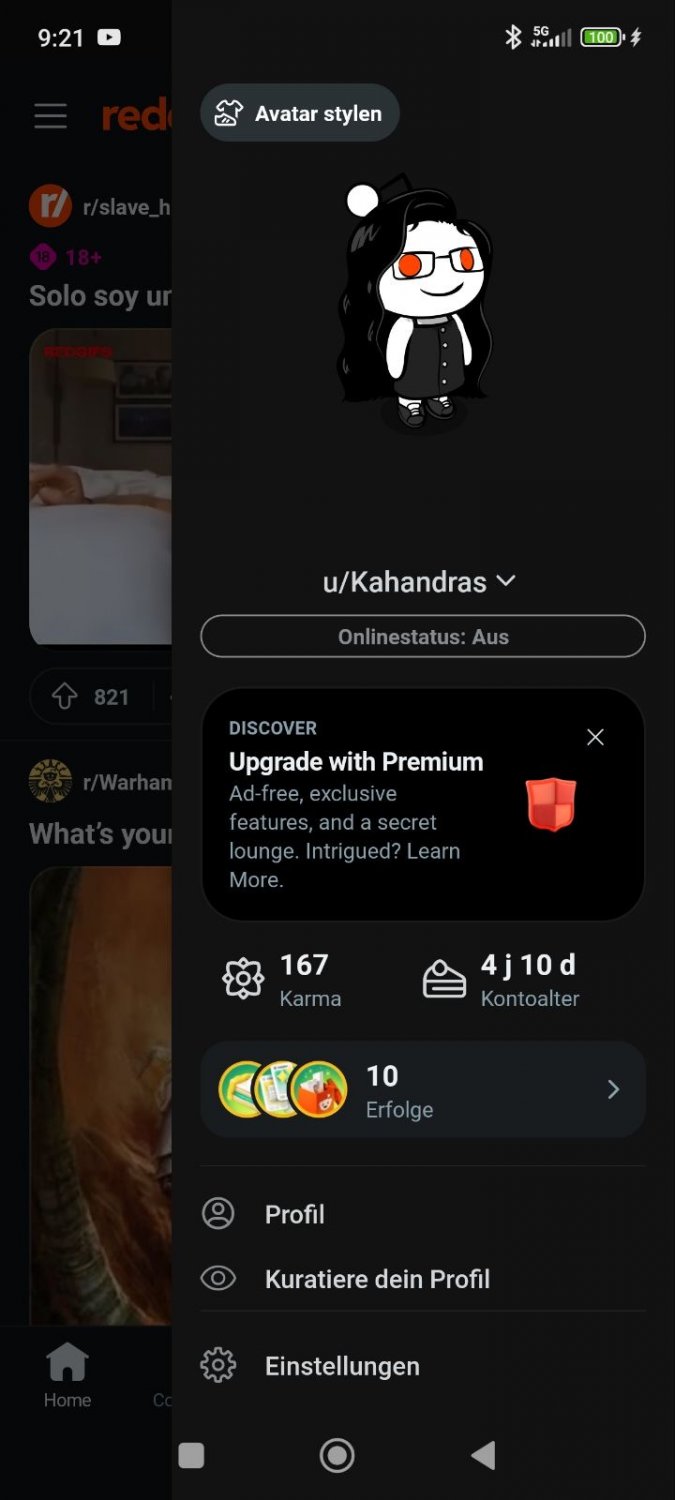Select Kuratiere dein Profil
Viewport: 675px width, 1500px height.
(423, 1279)
